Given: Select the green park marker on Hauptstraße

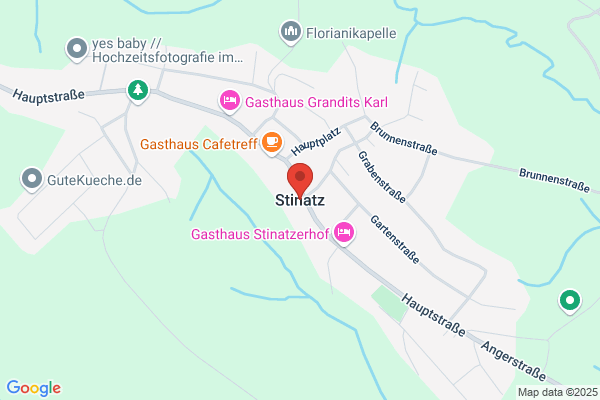Looking at the screenshot, I should pyautogui.click(x=138, y=92).
